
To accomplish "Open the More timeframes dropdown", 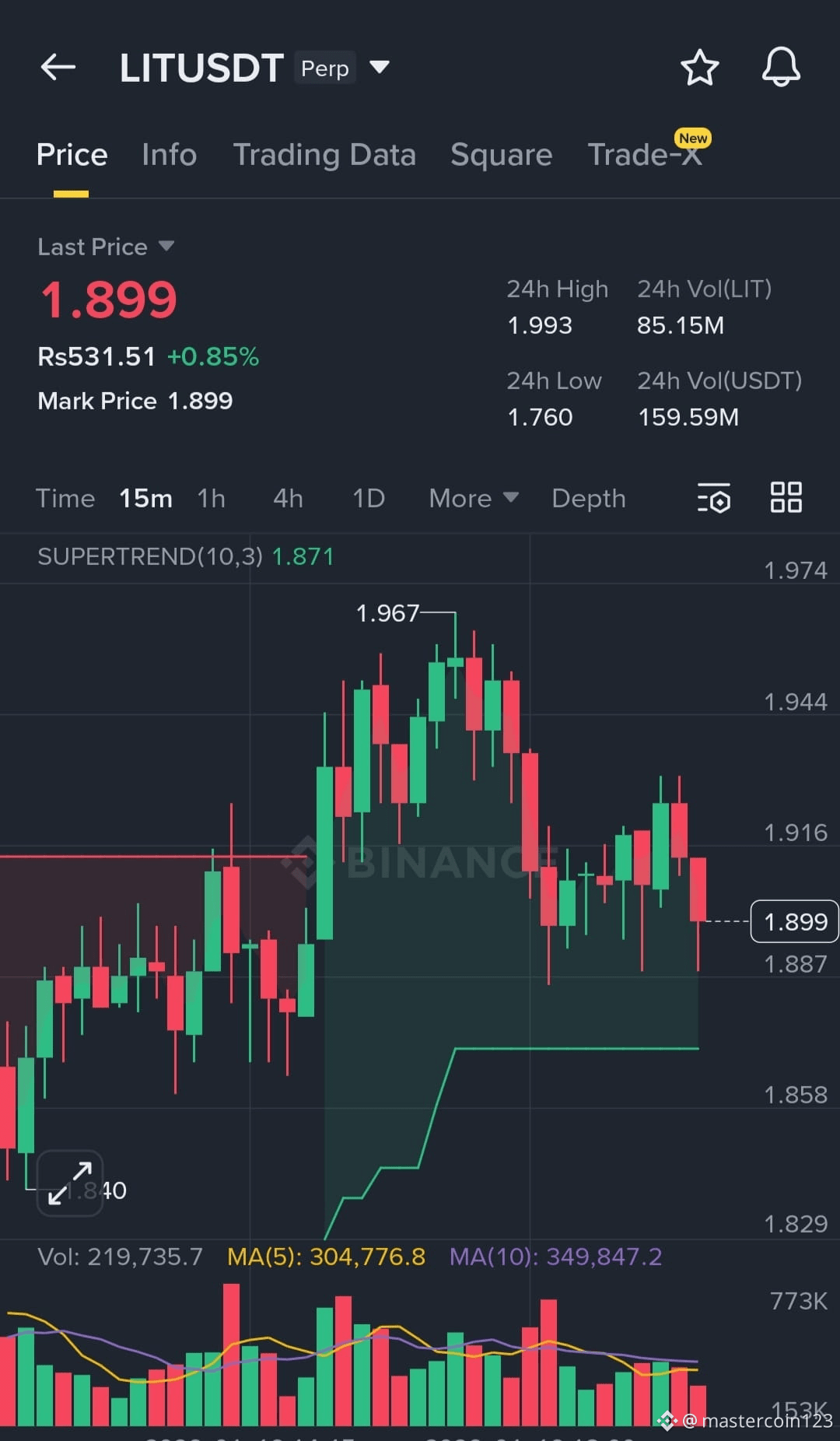I will 472,498.
